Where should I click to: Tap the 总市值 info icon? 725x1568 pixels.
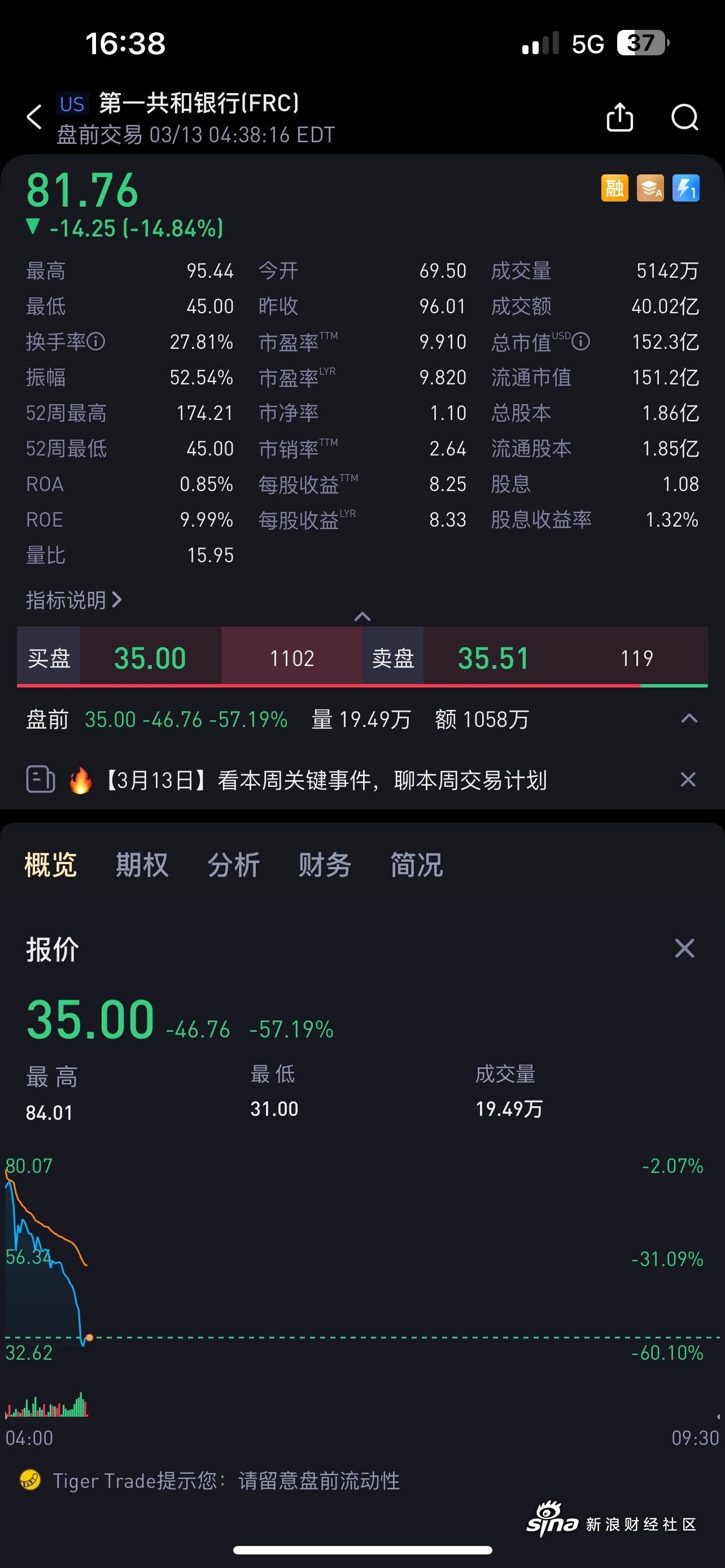[x=580, y=341]
